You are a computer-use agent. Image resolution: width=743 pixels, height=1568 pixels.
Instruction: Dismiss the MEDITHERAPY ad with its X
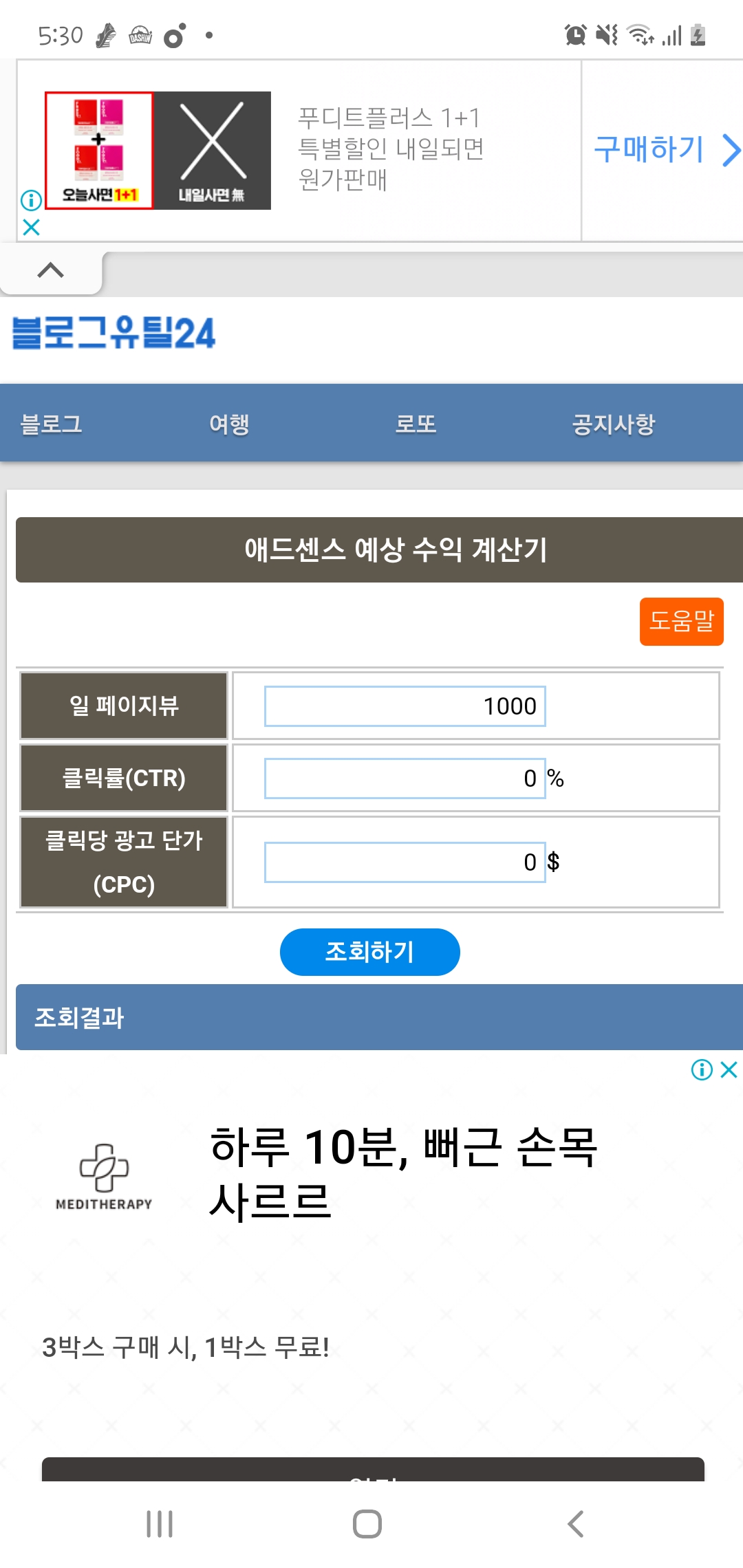click(x=729, y=1069)
